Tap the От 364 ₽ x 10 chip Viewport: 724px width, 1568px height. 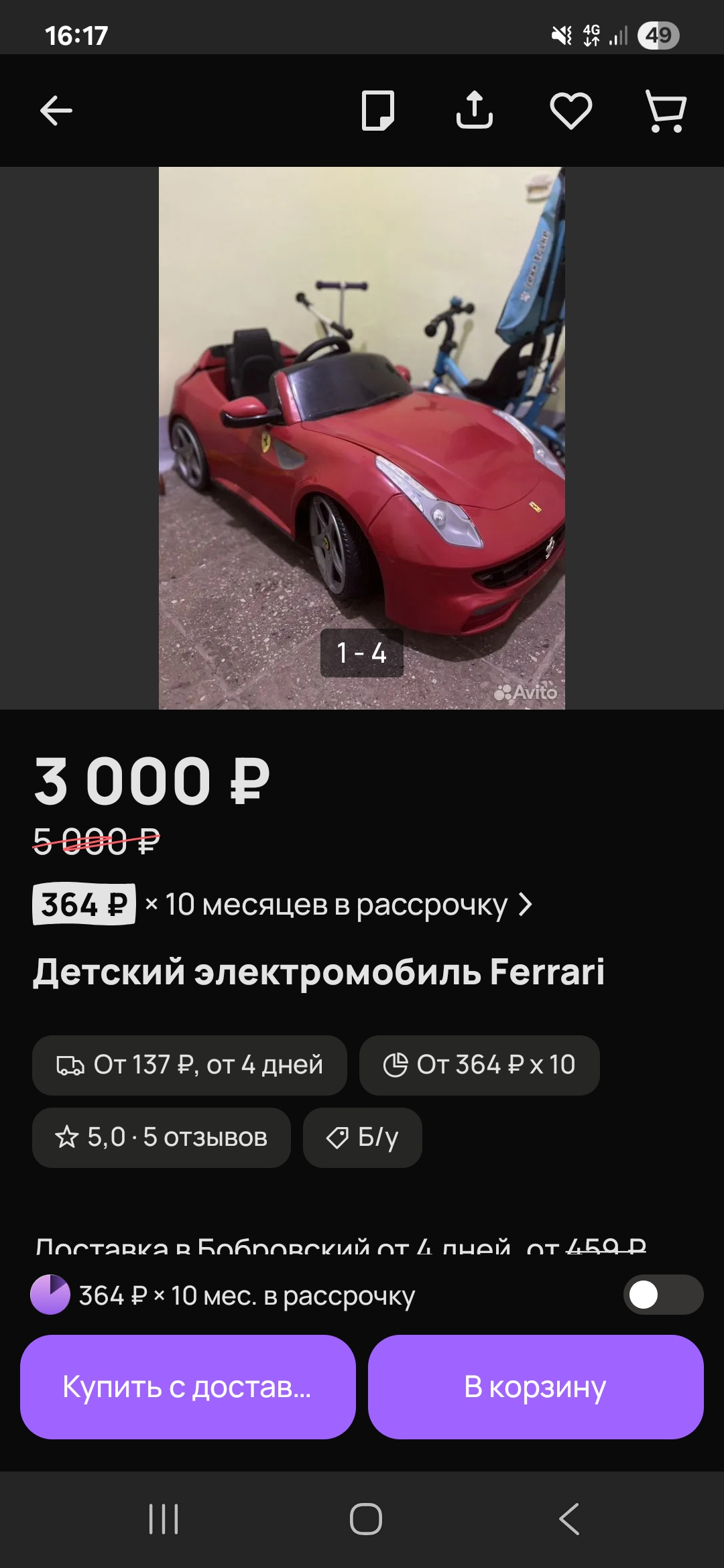pos(479,1065)
